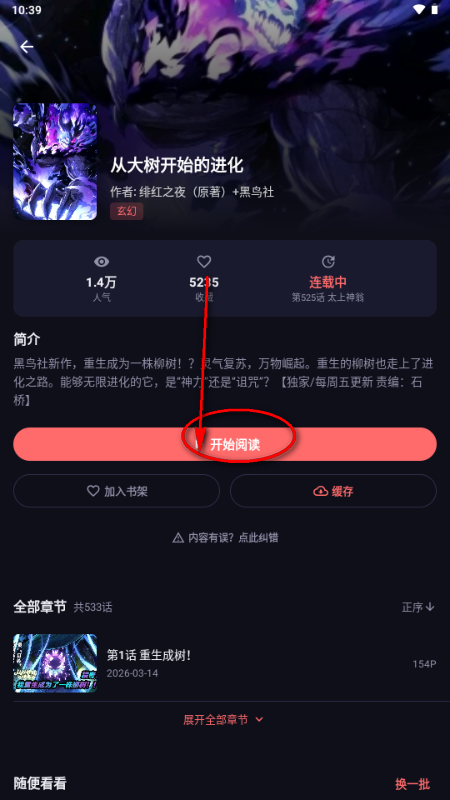Download chapters with 缓存 button

click(333, 491)
